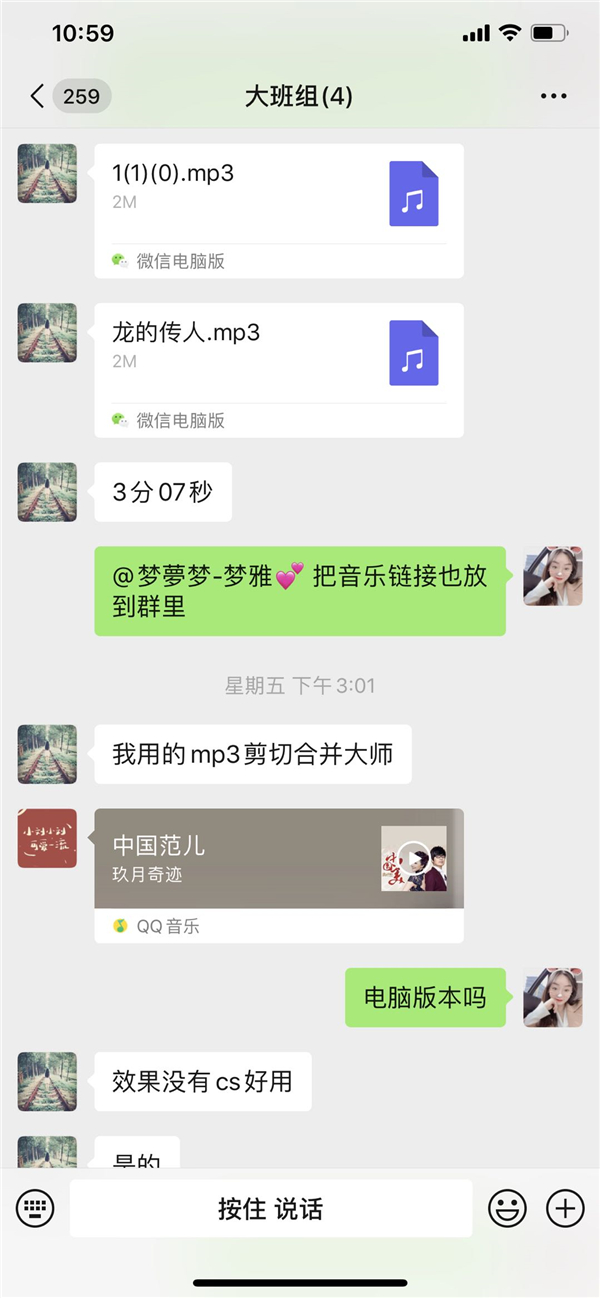This screenshot has width=600, height=1298.
Task: Tap the 按住 说话 voice button
Action: pyautogui.click(x=270, y=1208)
